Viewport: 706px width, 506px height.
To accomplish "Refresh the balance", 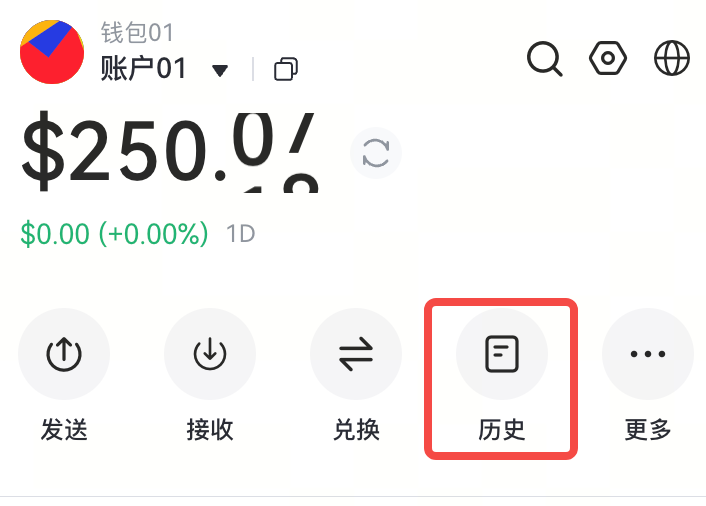I will (x=376, y=153).
